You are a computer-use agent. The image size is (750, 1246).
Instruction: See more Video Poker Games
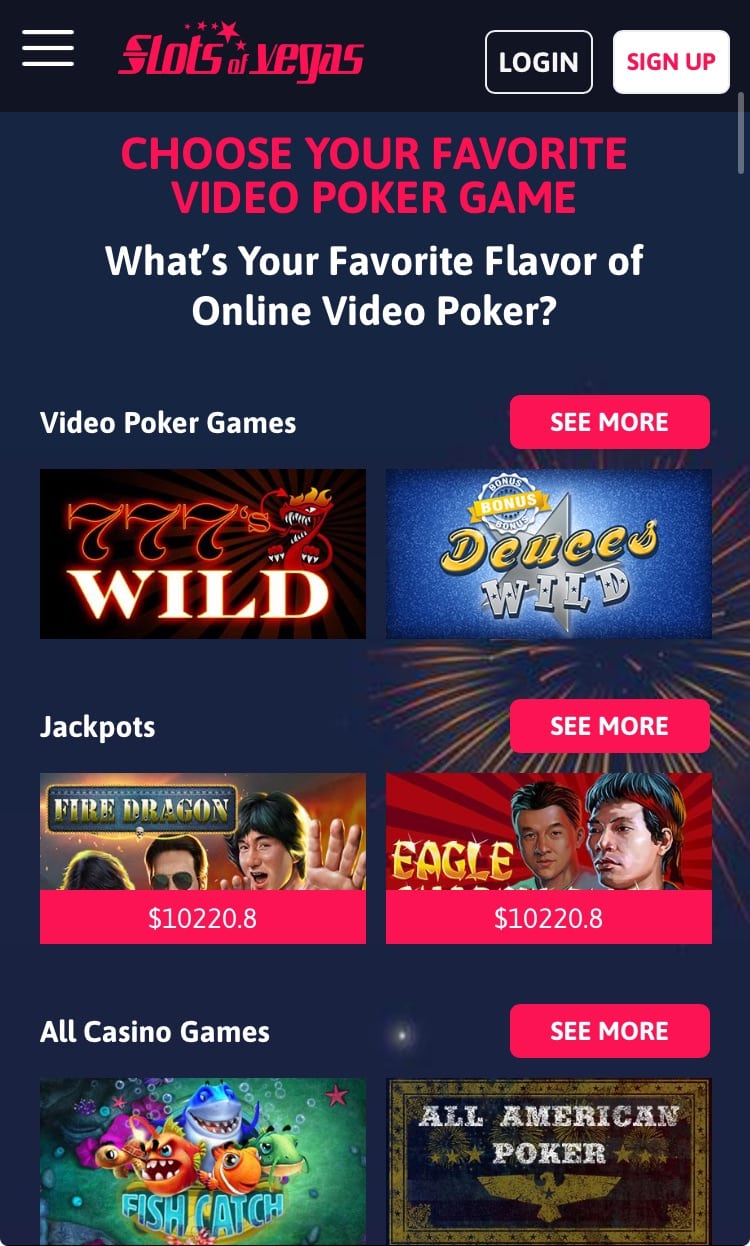[609, 422]
